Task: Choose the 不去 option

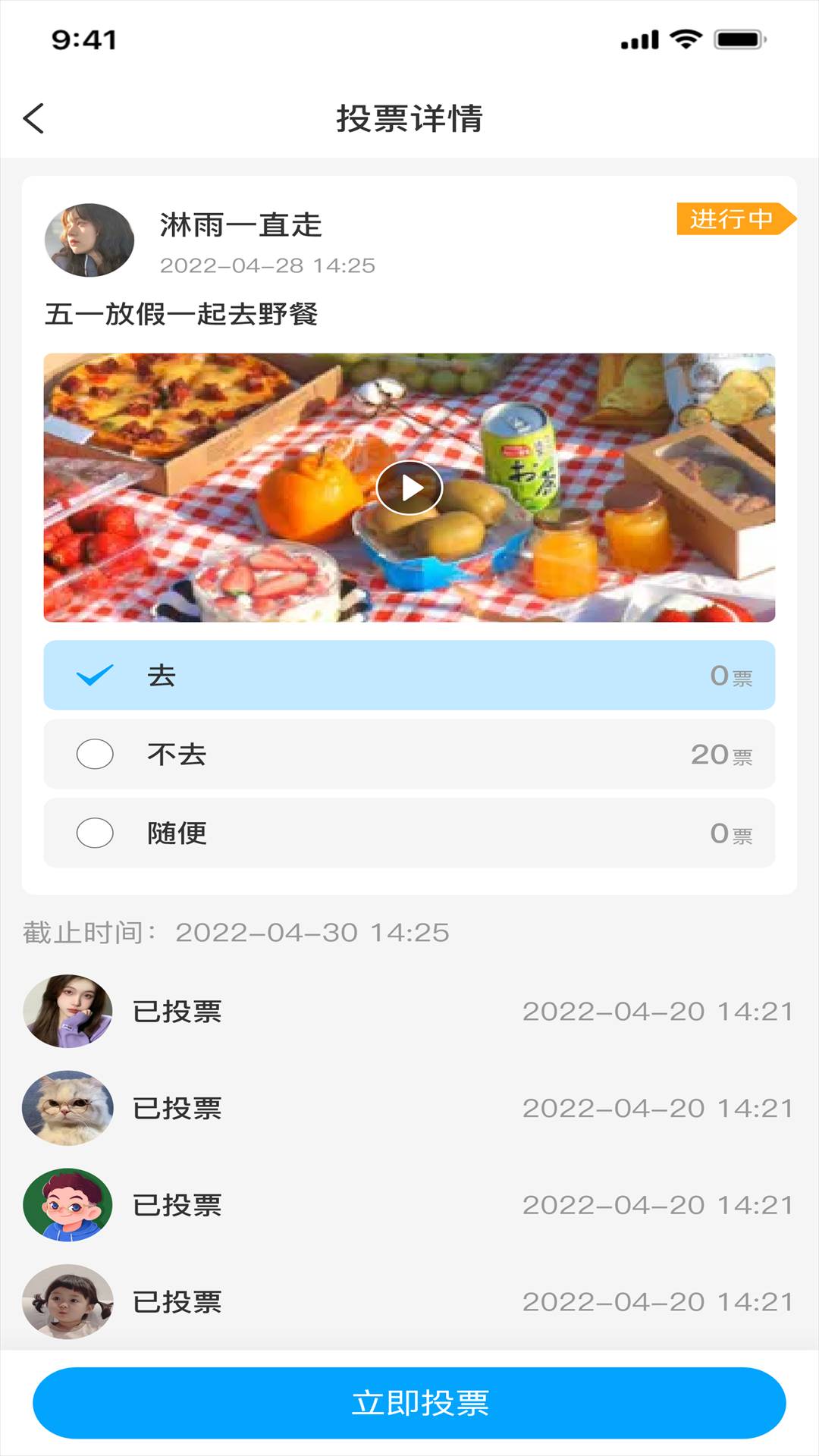Action: [x=409, y=754]
